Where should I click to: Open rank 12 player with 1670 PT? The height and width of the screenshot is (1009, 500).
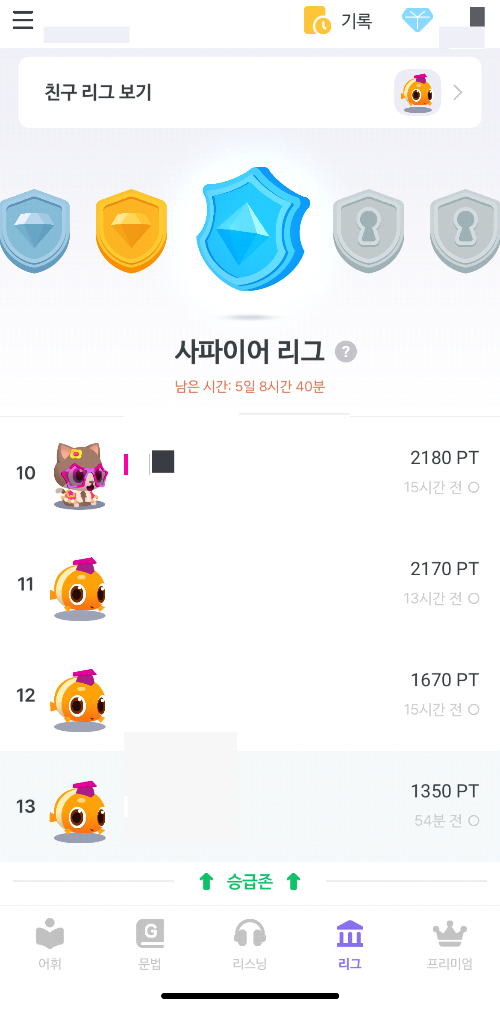coord(250,695)
